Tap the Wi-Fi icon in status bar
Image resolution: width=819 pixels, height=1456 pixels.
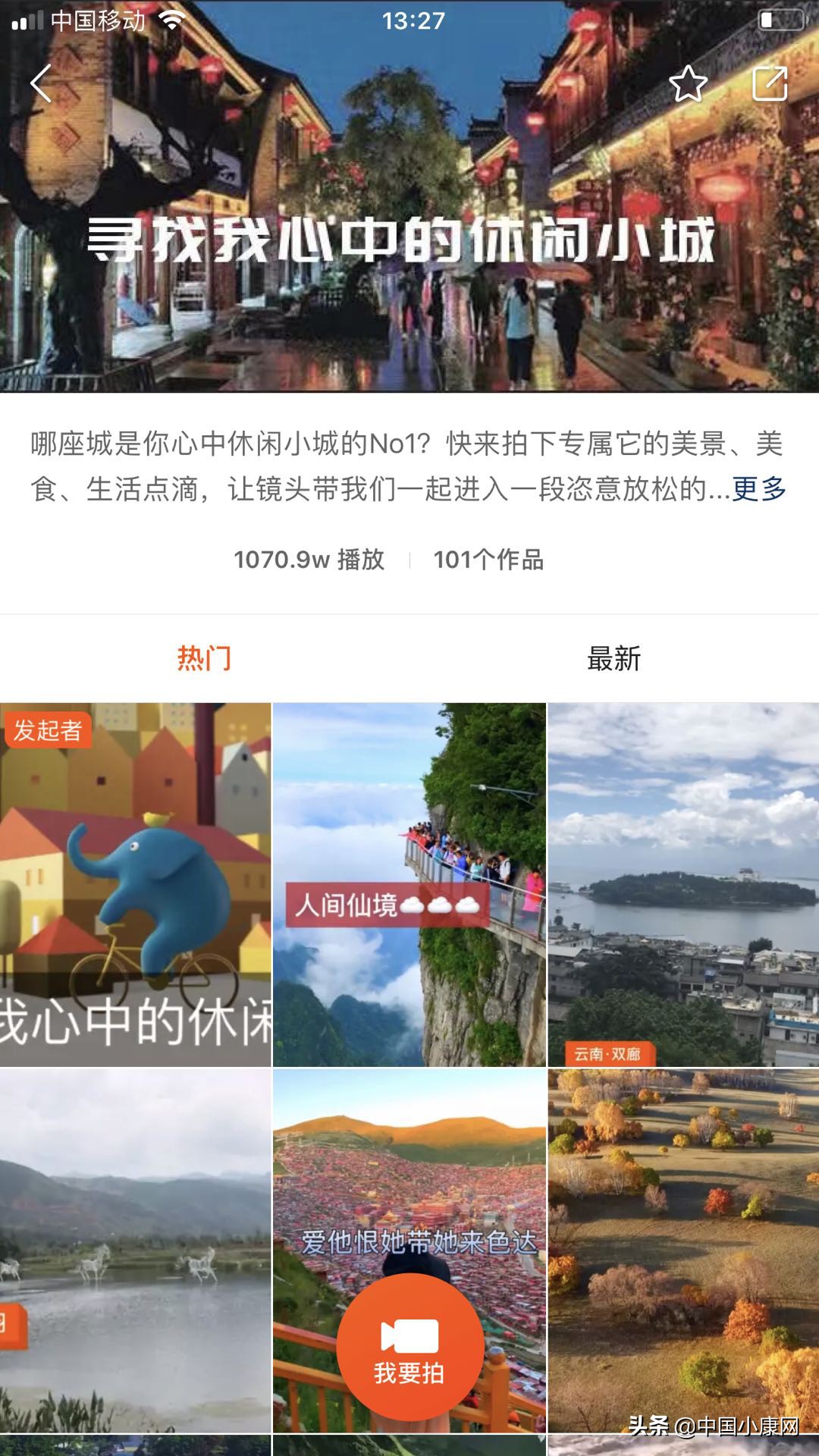click(173, 20)
